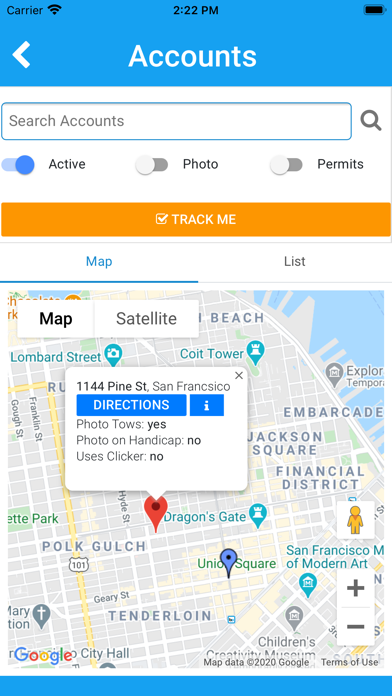Zoom in on the map
The height and width of the screenshot is (696, 392).
tap(356, 588)
